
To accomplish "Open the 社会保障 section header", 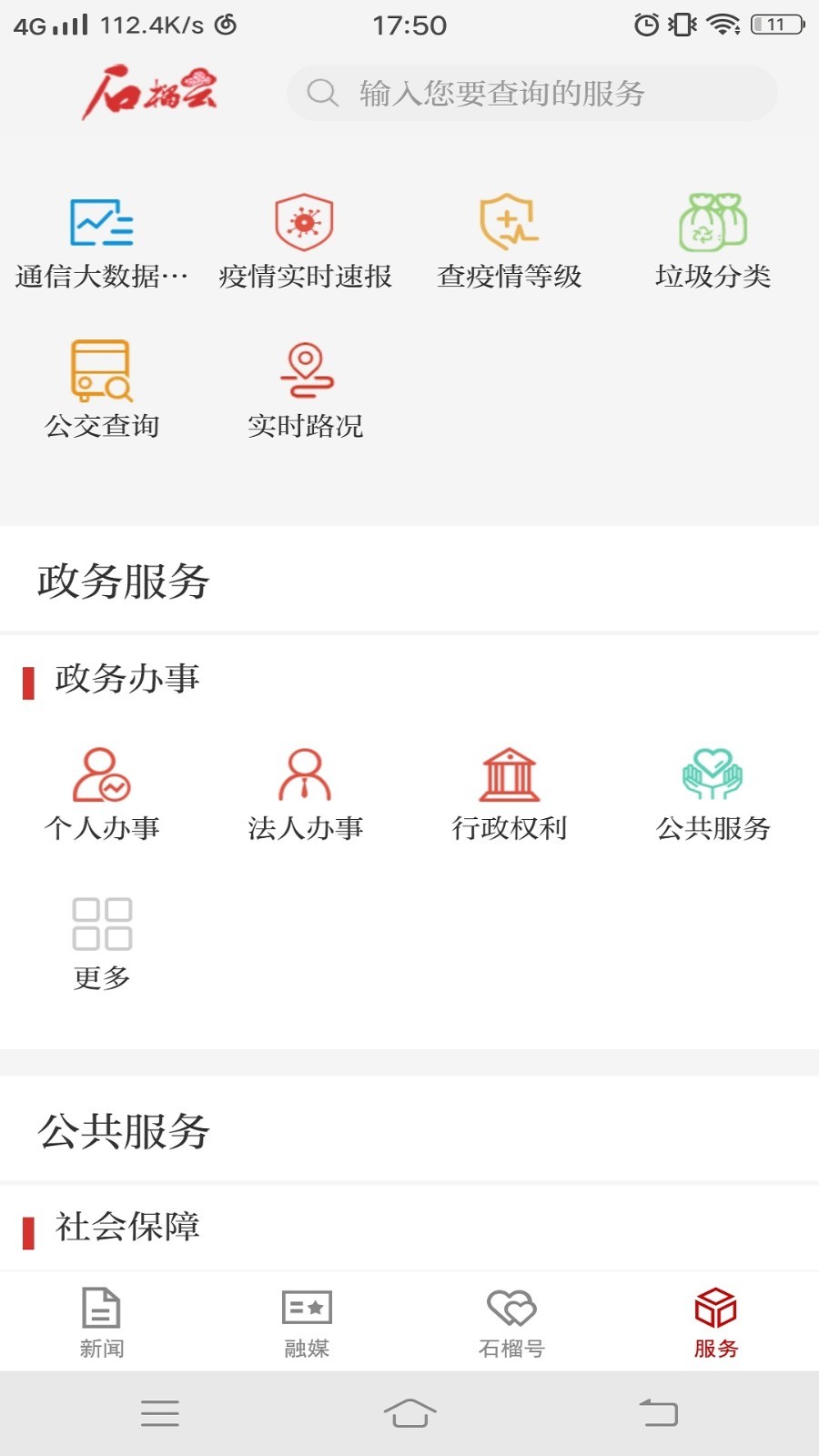I will 127,1228.
